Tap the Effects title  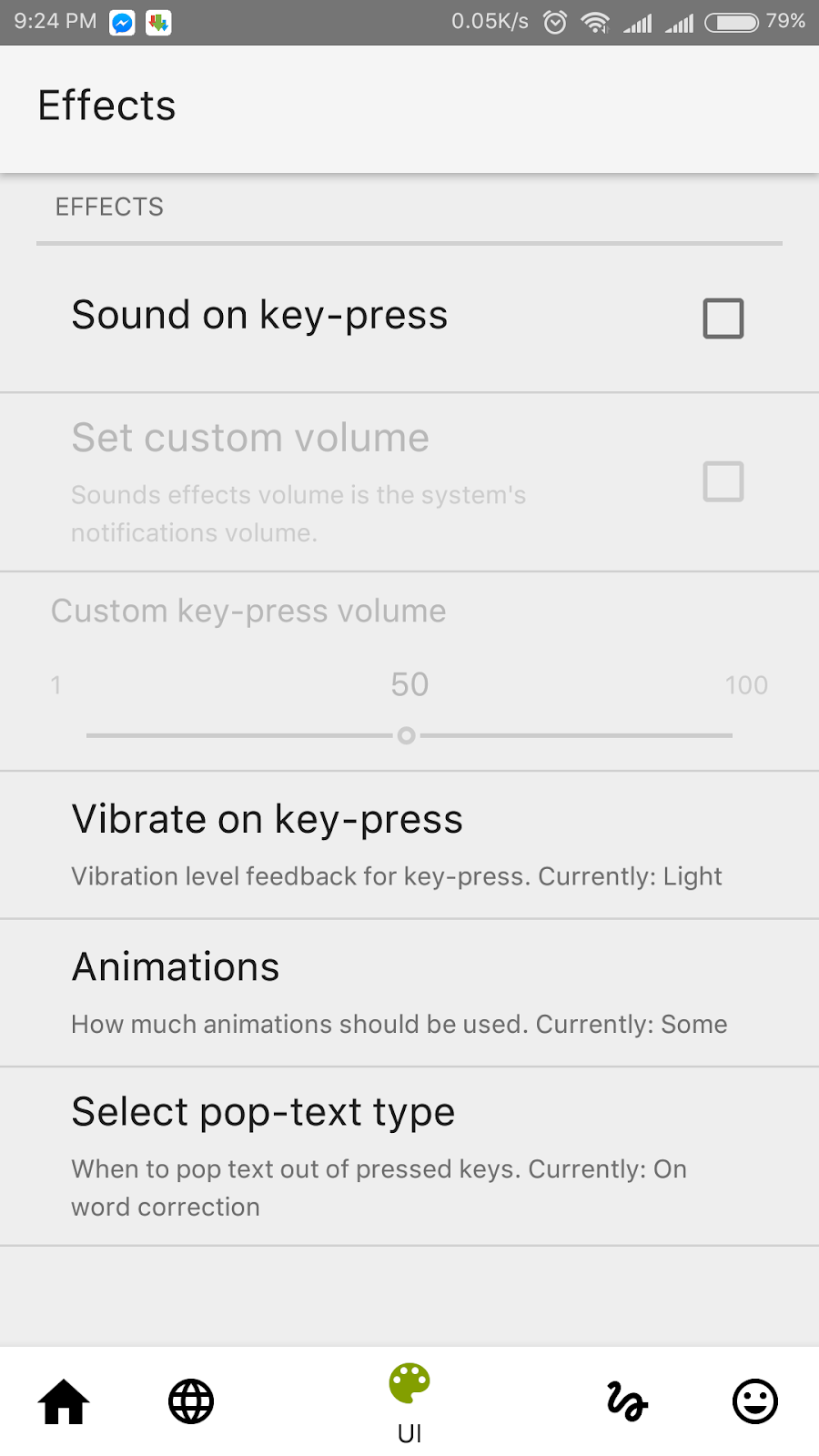point(106,105)
